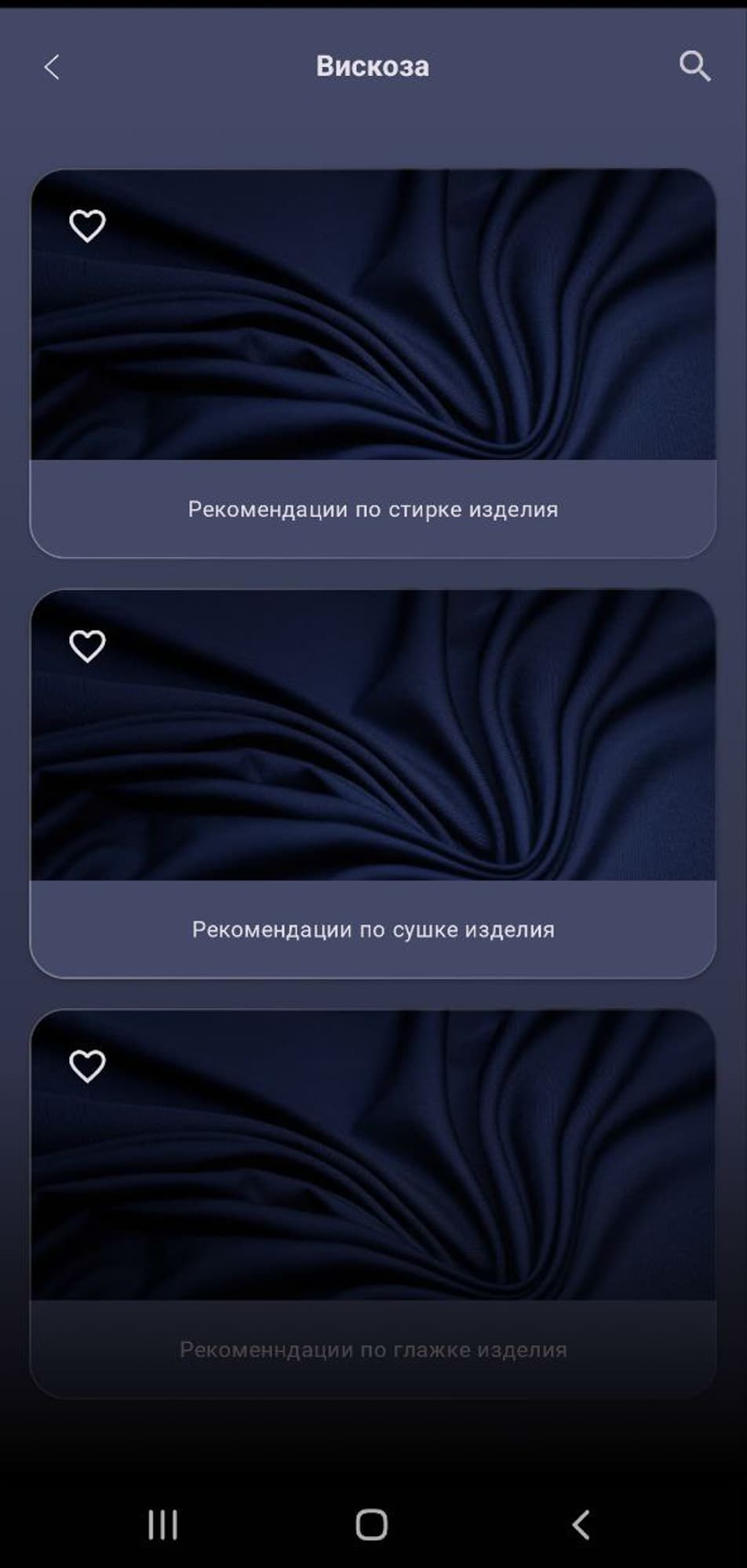Open search with the magnifier icon
747x1568 pixels.
[694, 67]
